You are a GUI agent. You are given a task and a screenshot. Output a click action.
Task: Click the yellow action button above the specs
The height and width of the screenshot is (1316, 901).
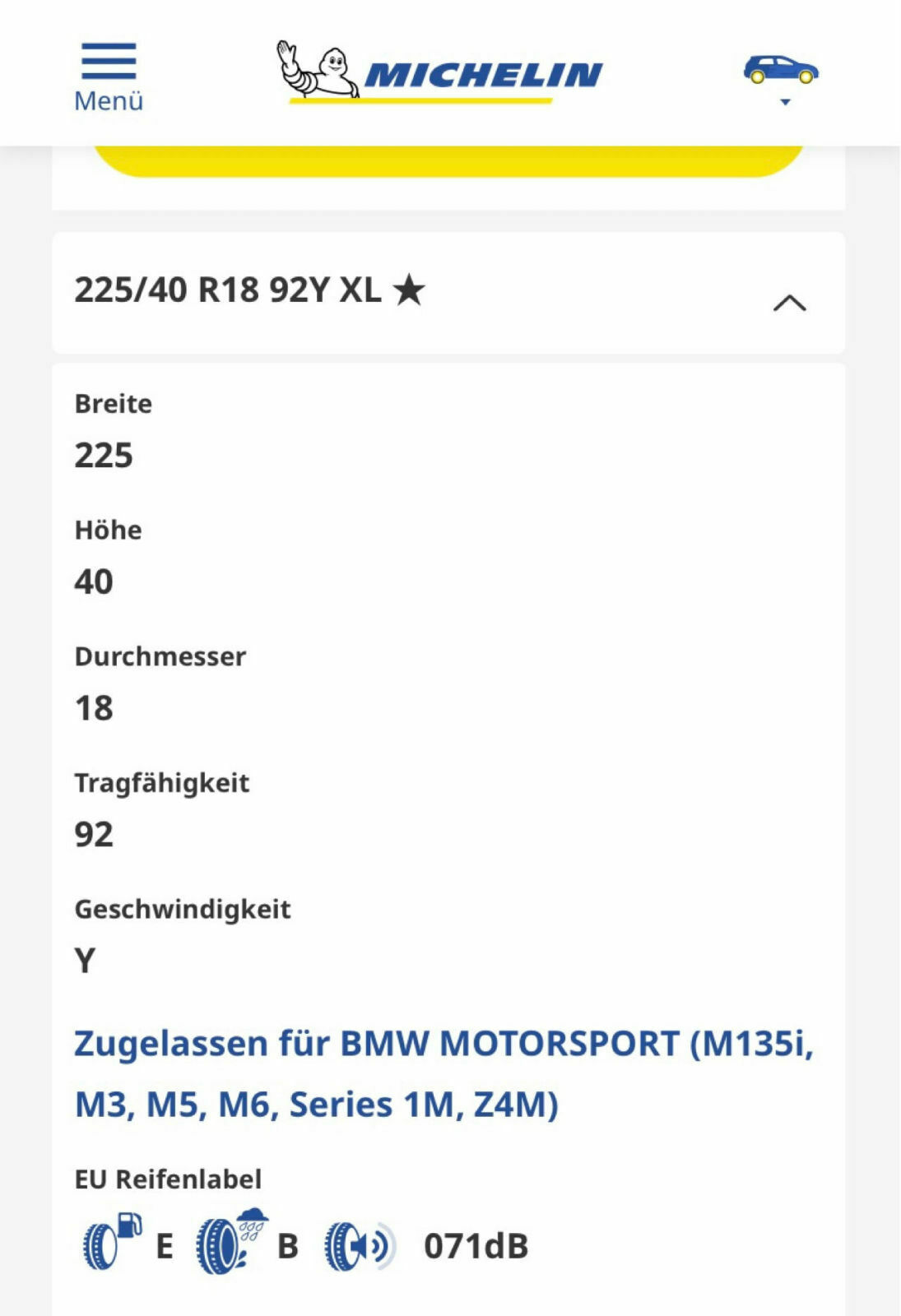point(451,156)
